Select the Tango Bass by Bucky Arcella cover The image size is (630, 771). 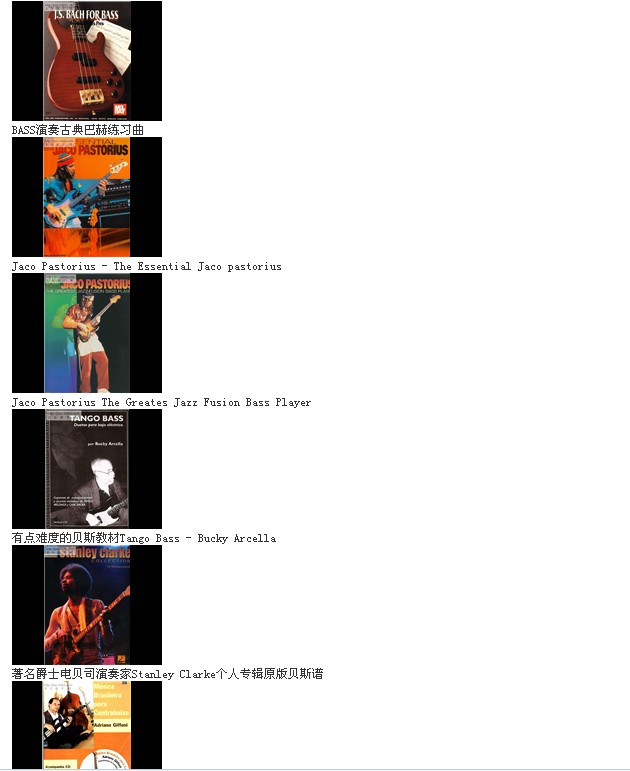(x=87, y=469)
